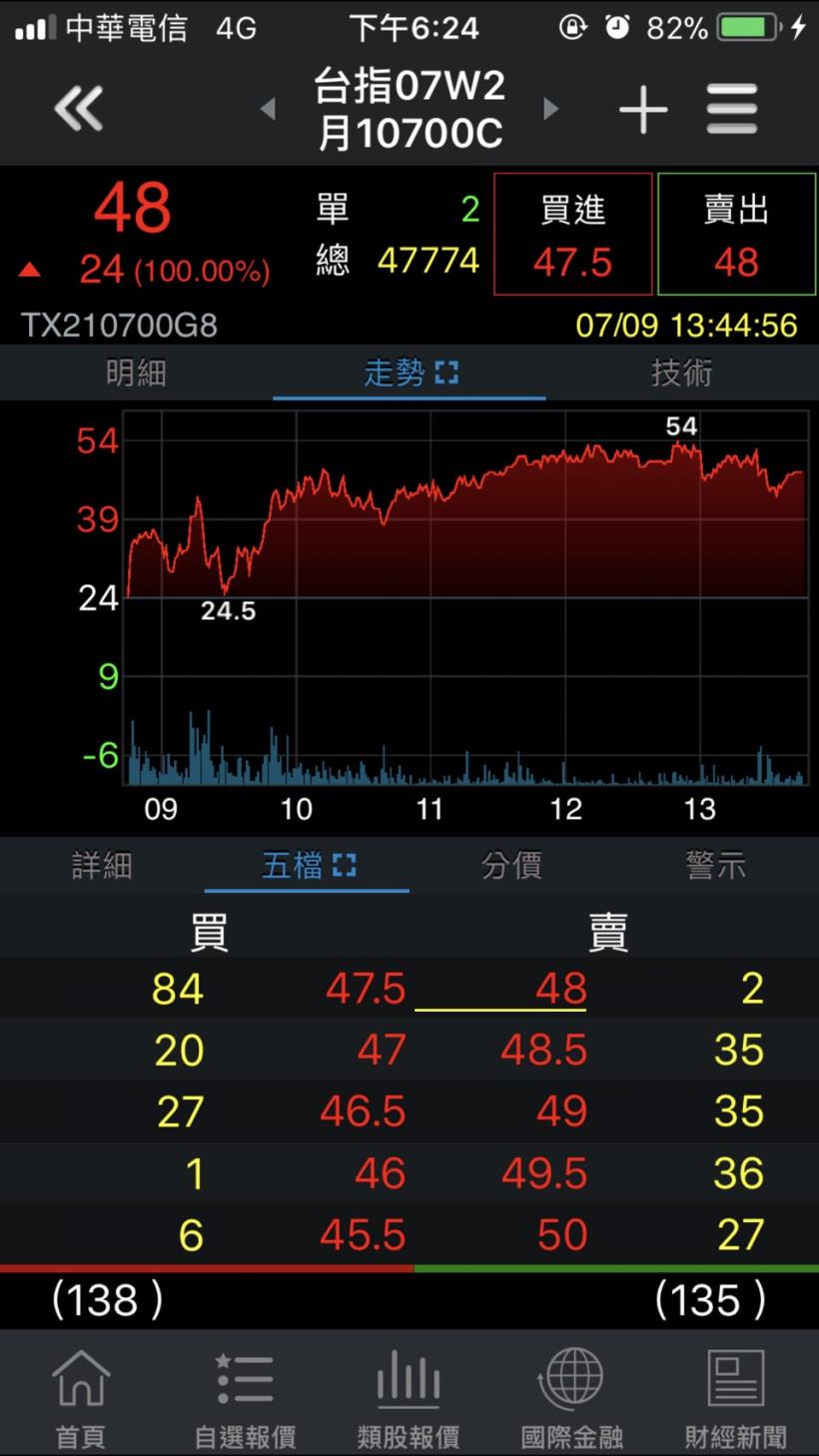This screenshot has width=819, height=1456.
Task: Add this contract with the plus icon
Action: (x=643, y=108)
